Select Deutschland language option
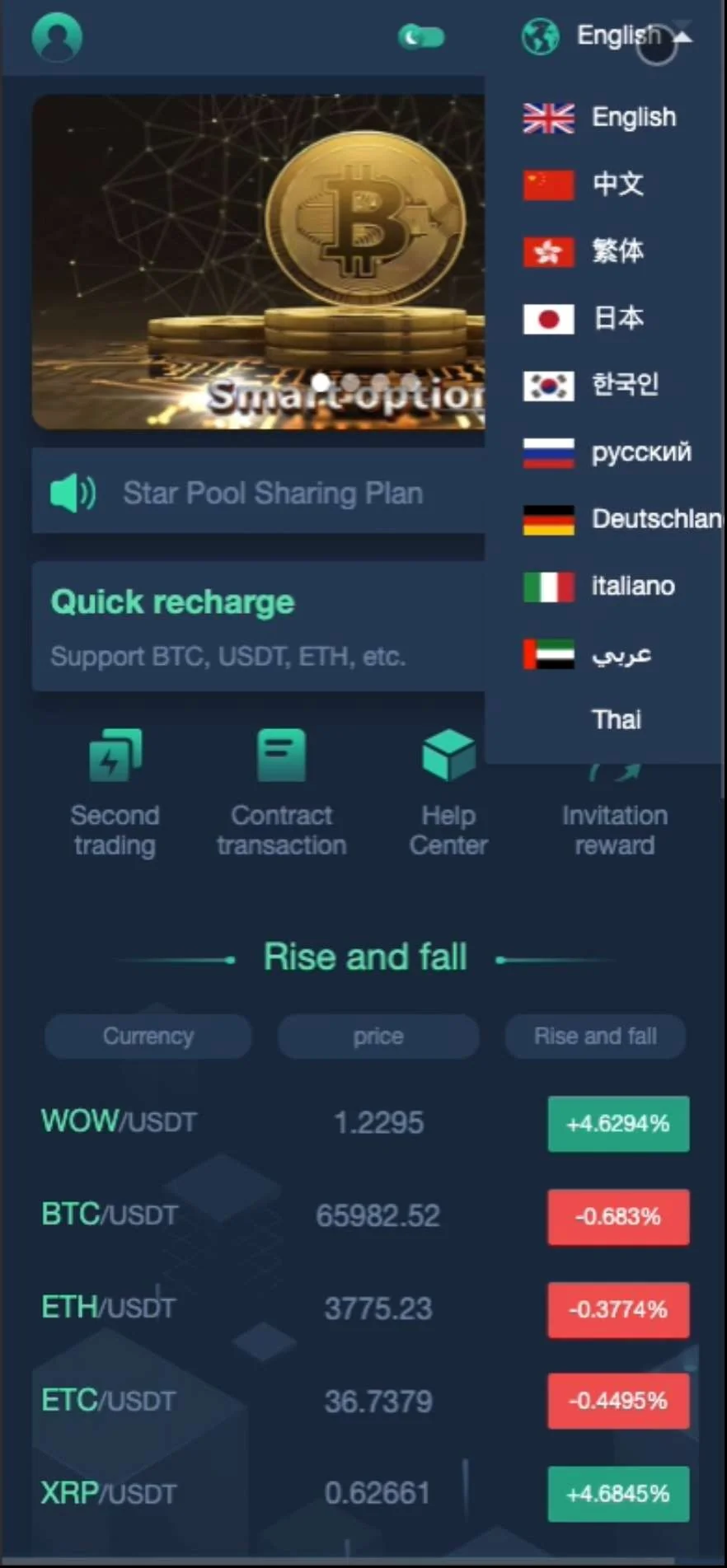Viewport: 727px width, 1568px height. pos(618,519)
